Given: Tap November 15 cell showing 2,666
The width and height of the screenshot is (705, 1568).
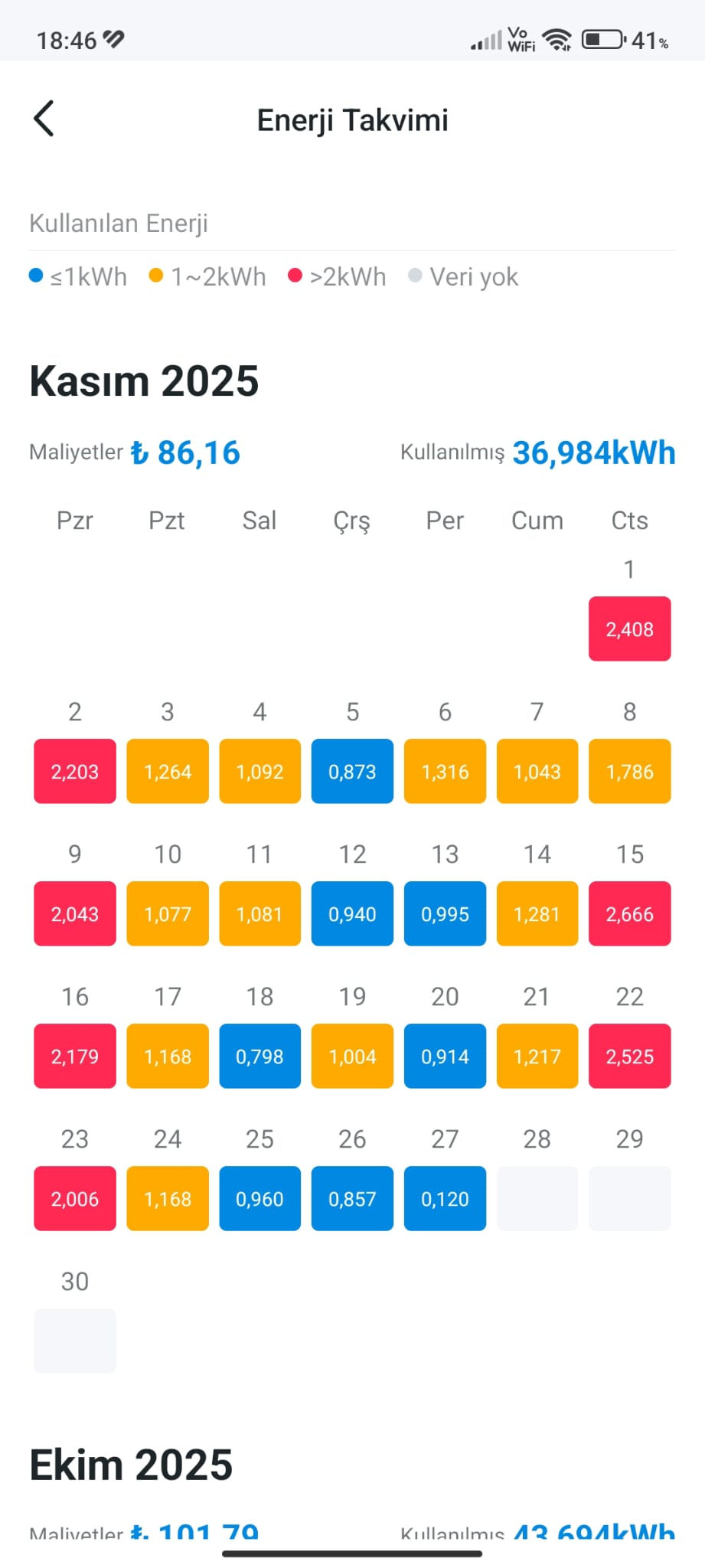Looking at the screenshot, I should pyautogui.click(x=629, y=913).
